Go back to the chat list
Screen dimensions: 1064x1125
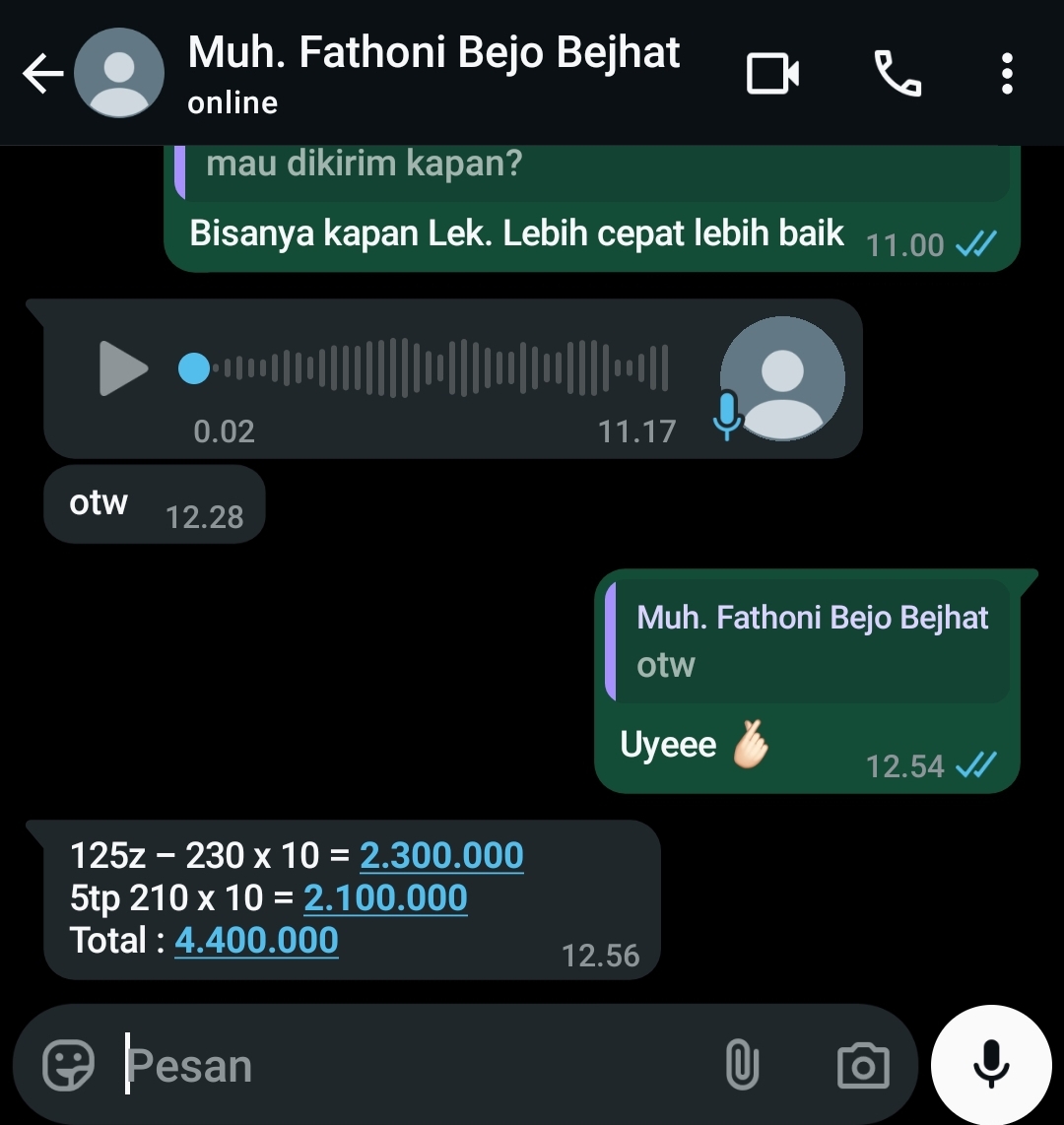pyautogui.click(x=43, y=74)
